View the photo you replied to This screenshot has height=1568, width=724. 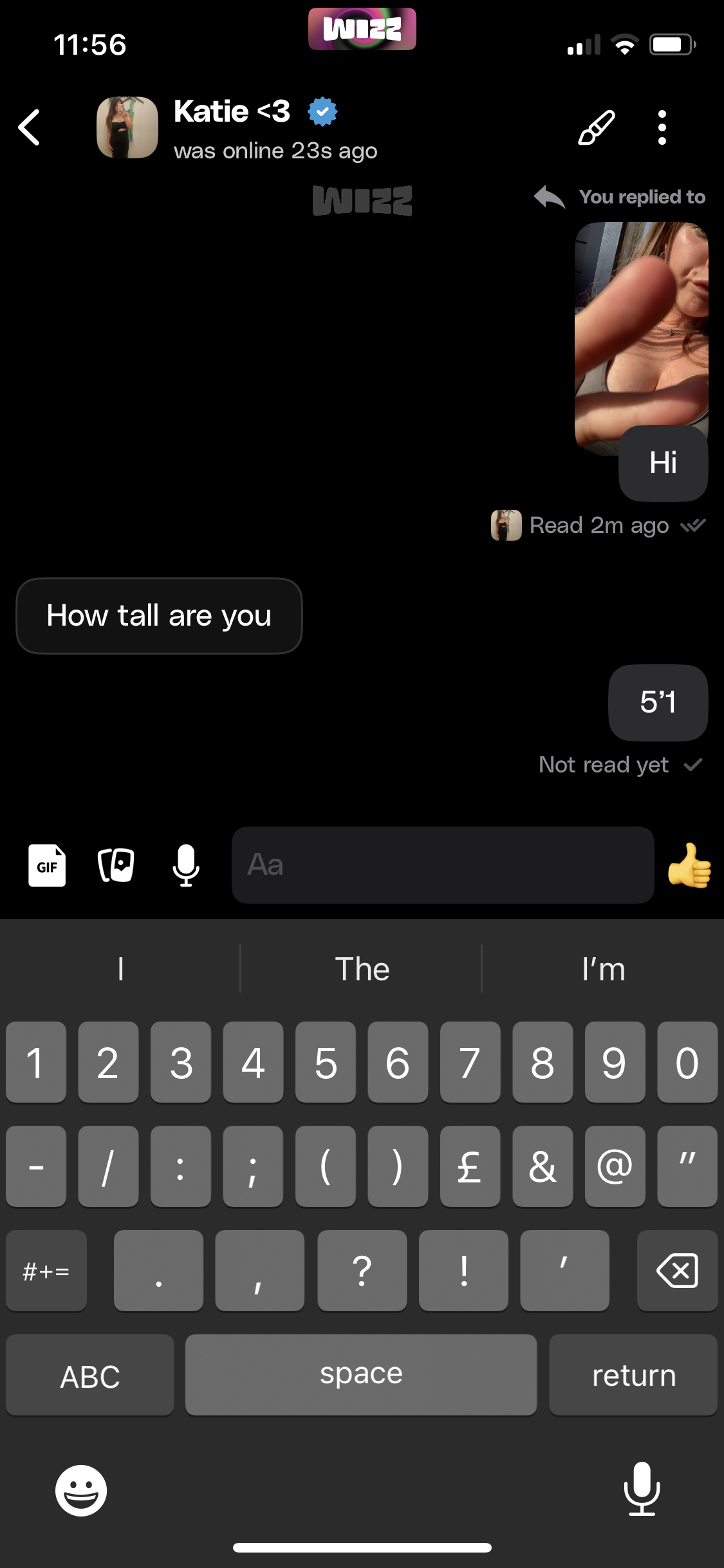(x=640, y=328)
